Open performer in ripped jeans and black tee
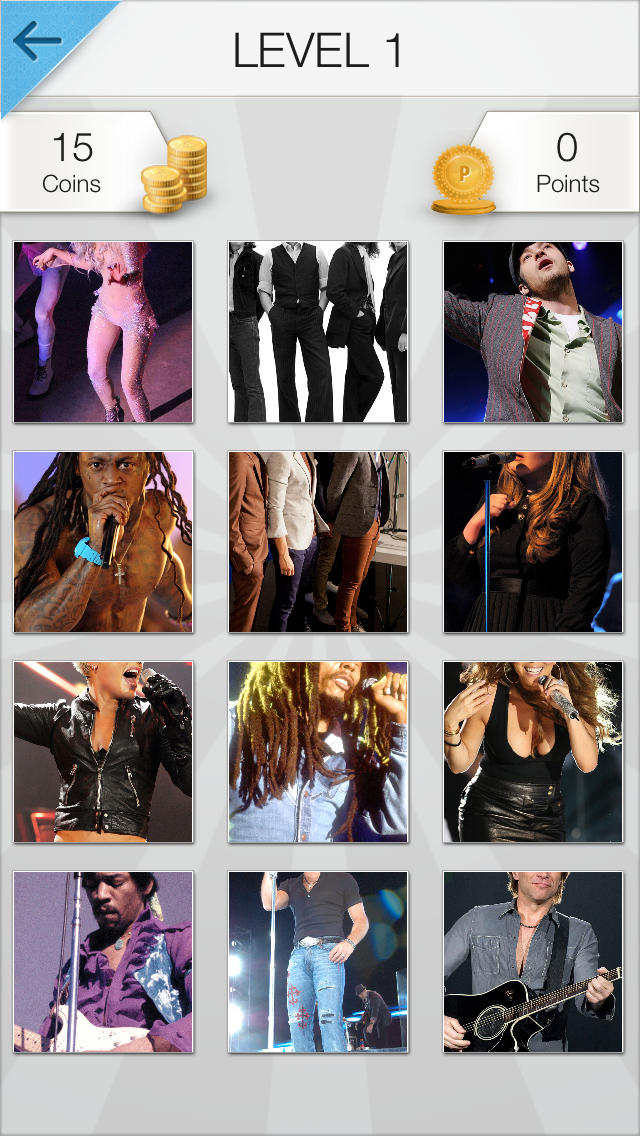Screen dimensions: 640x1136 click(318, 962)
